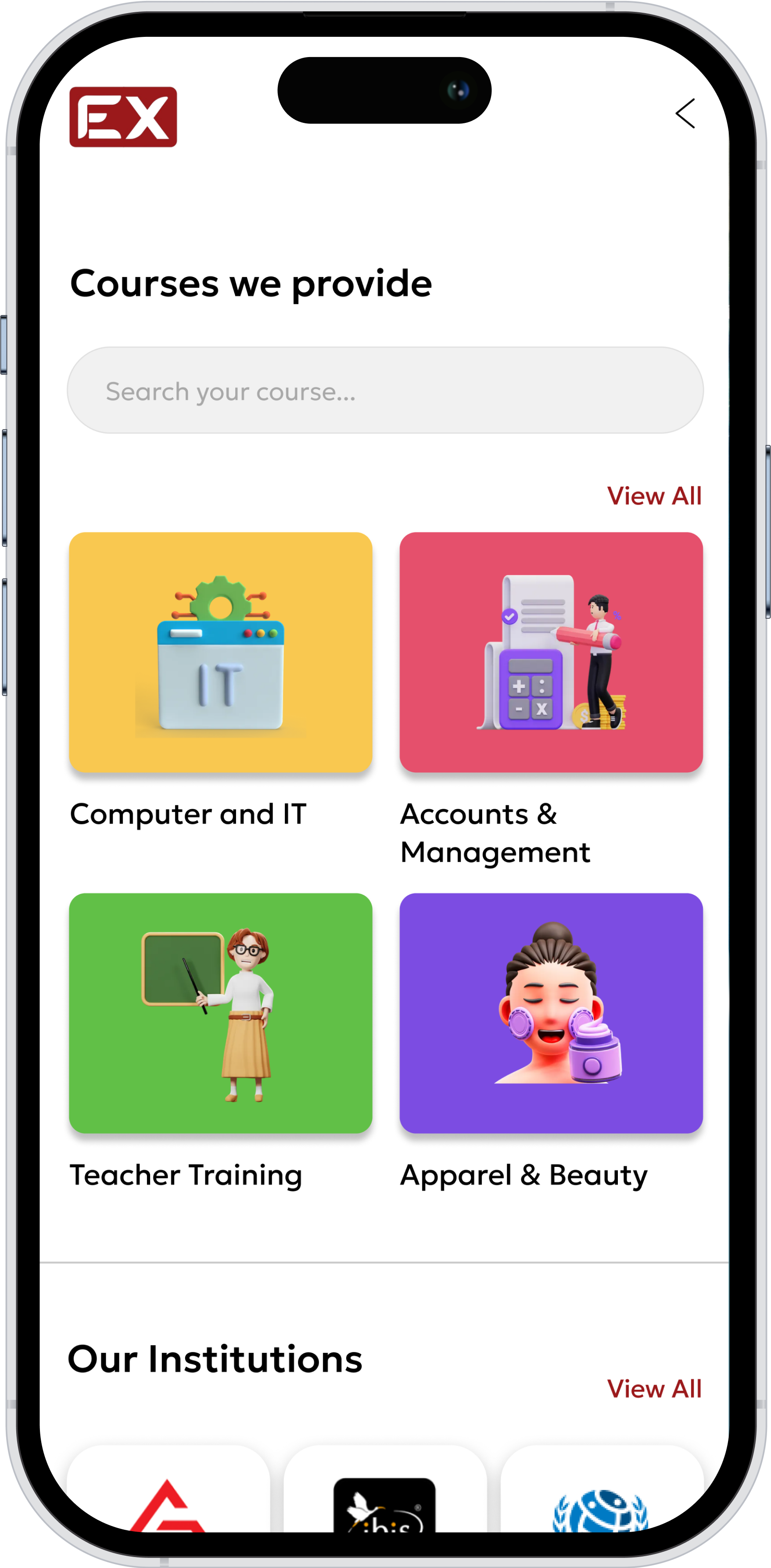
Task: View all institutions
Action: (x=653, y=1389)
